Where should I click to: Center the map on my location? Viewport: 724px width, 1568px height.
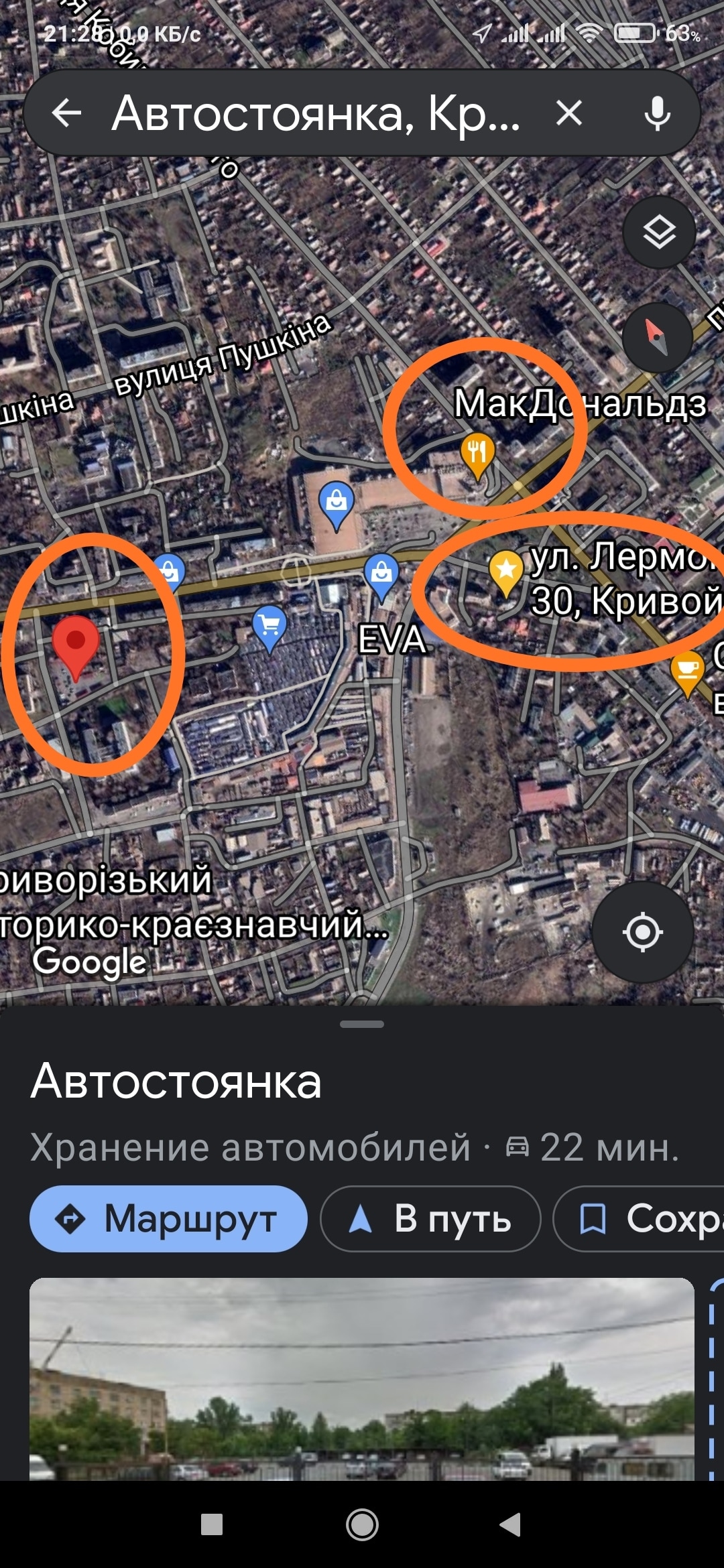(642, 932)
